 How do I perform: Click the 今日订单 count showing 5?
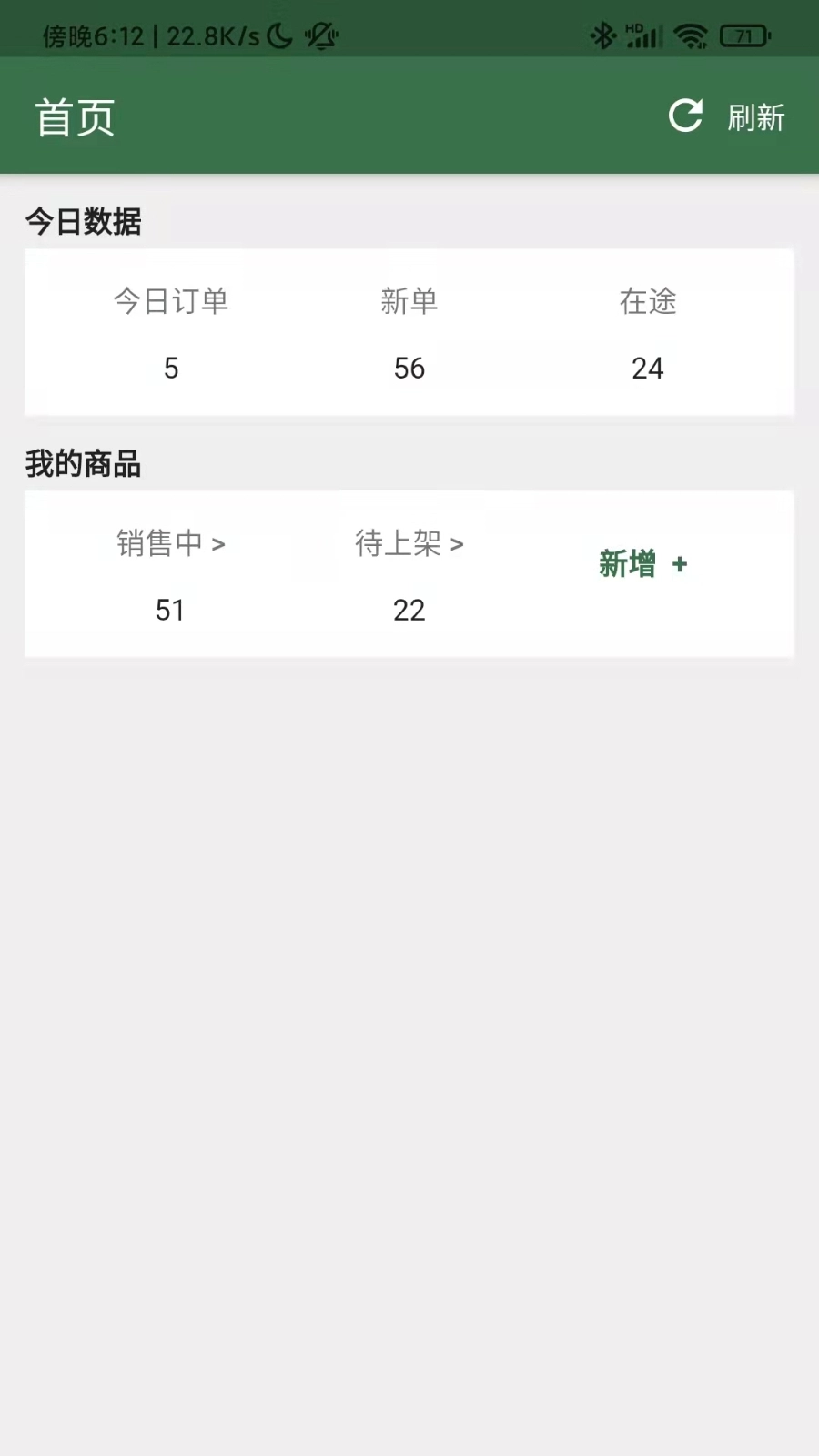(169, 368)
